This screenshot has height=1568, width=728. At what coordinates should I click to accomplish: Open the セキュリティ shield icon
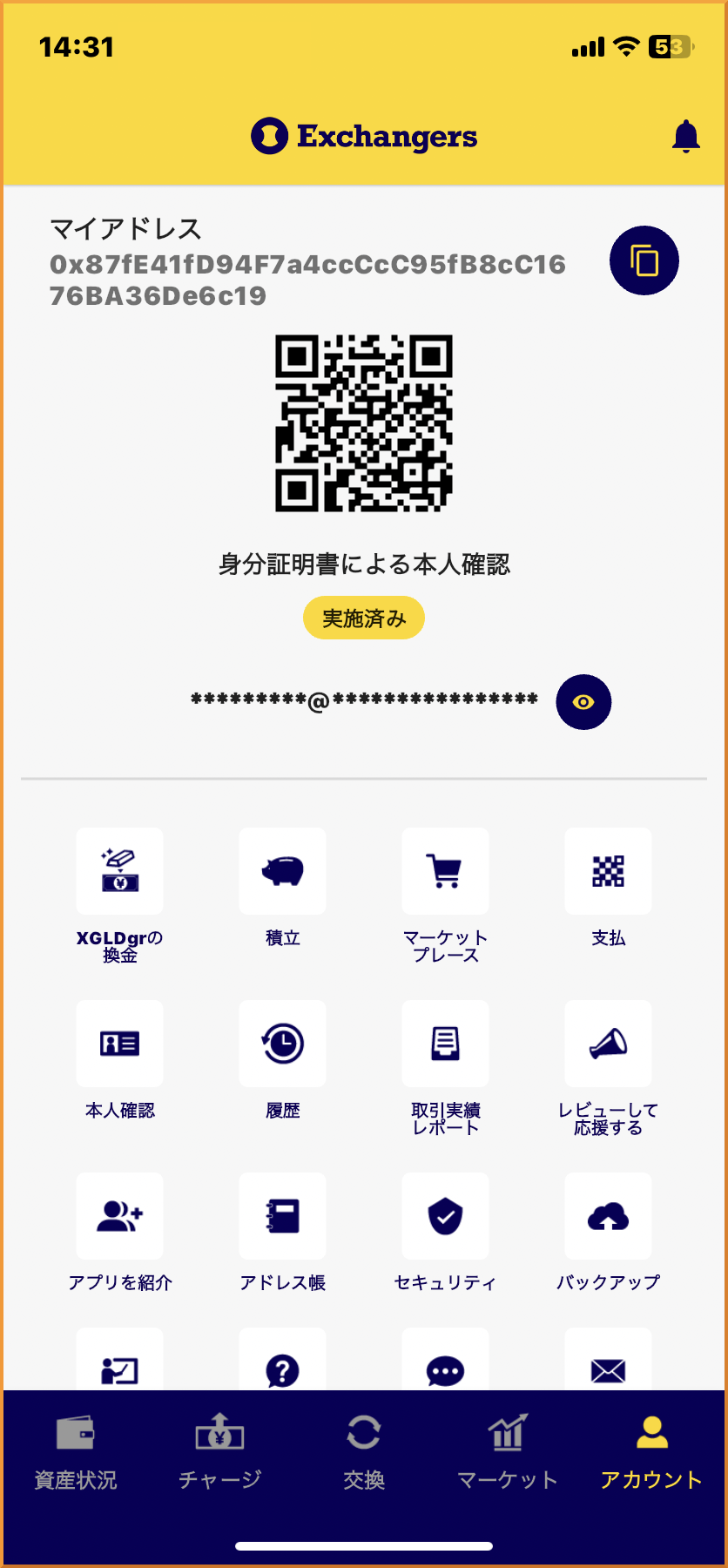click(x=445, y=1216)
